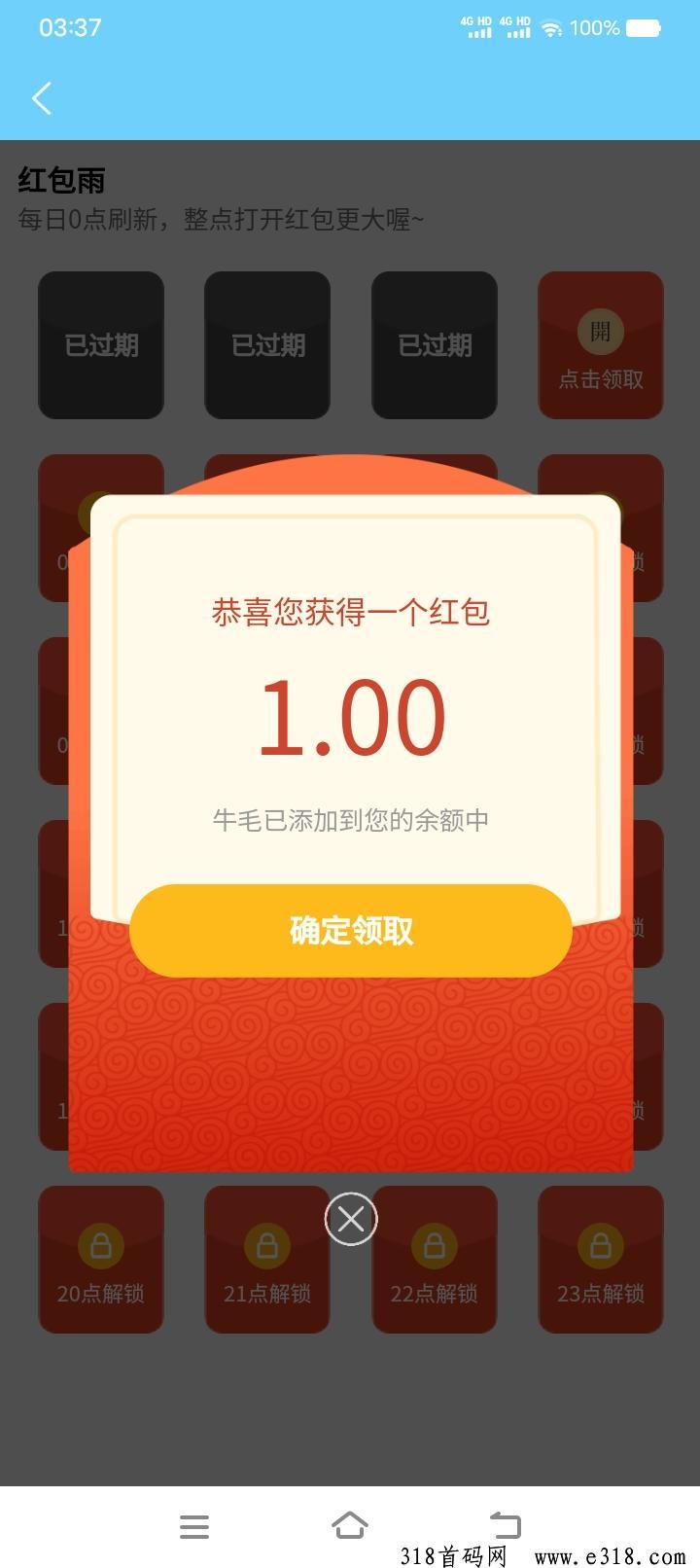Confirm claiming the 1.00 red packet

click(350, 930)
